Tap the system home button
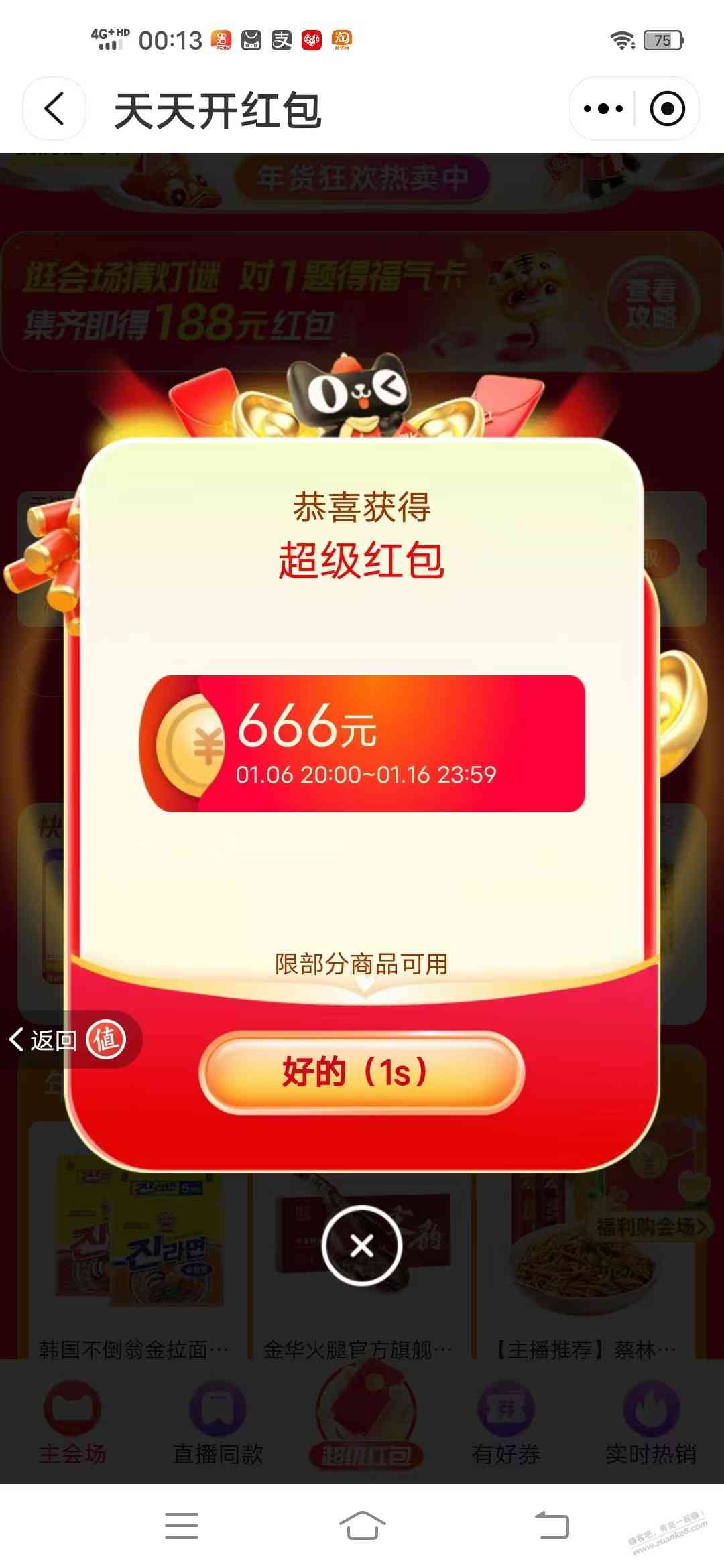724x1568 pixels. click(x=362, y=1526)
